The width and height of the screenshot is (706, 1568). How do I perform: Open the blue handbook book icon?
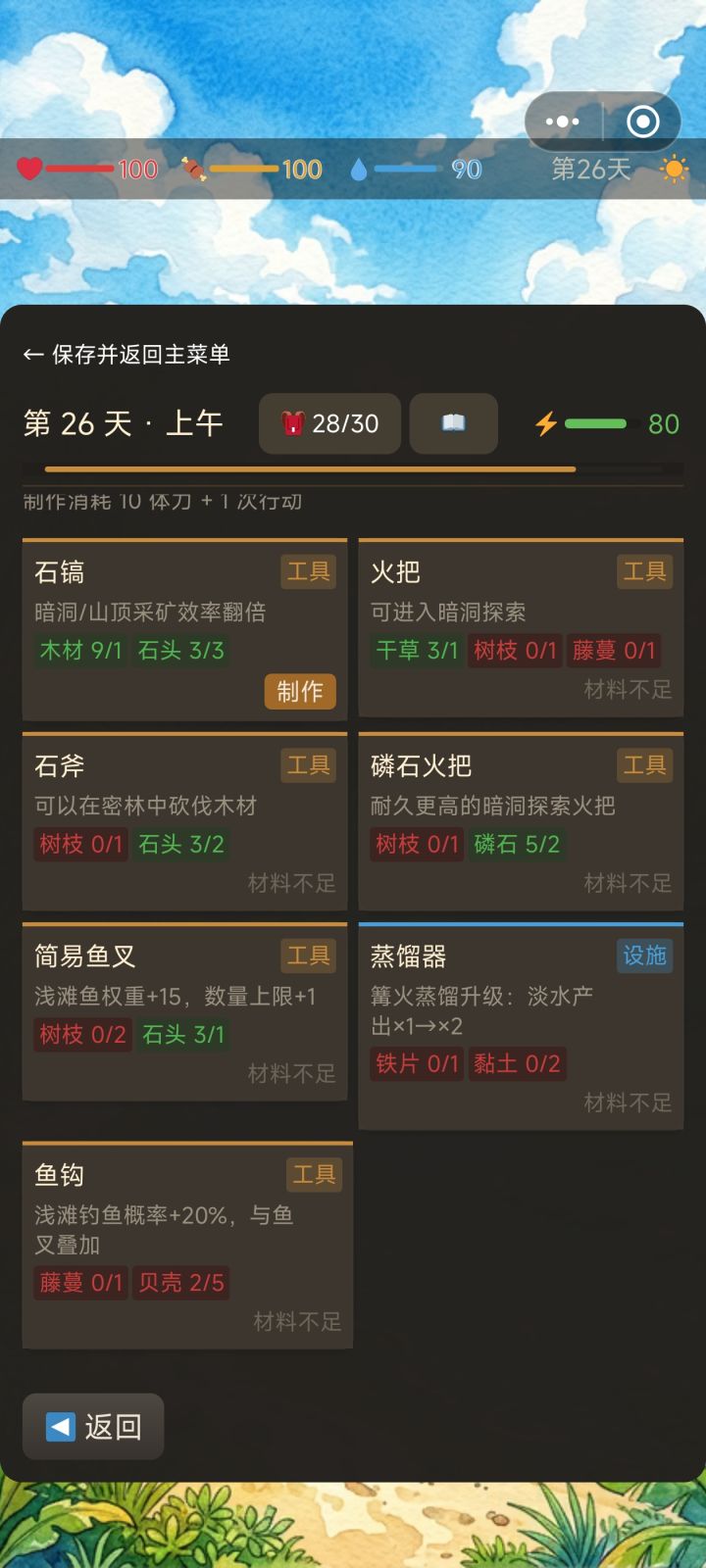(x=453, y=423)
